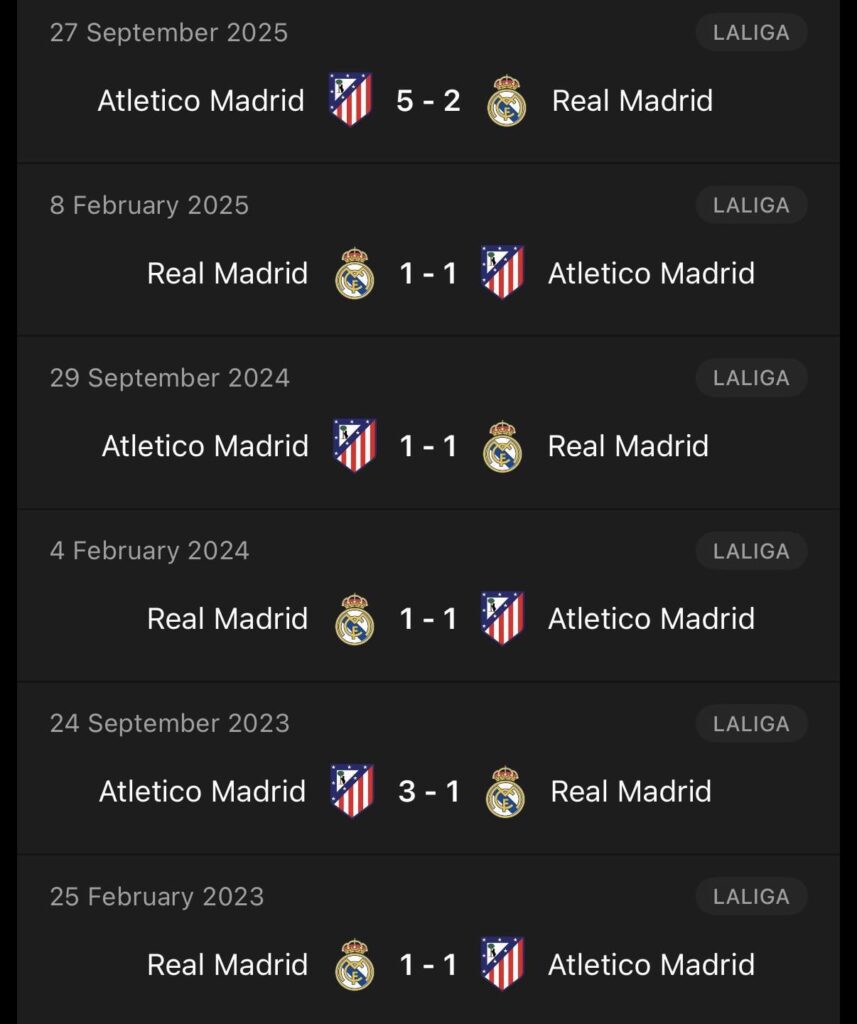Select the 27 September 2025 date label

(167, 32)
